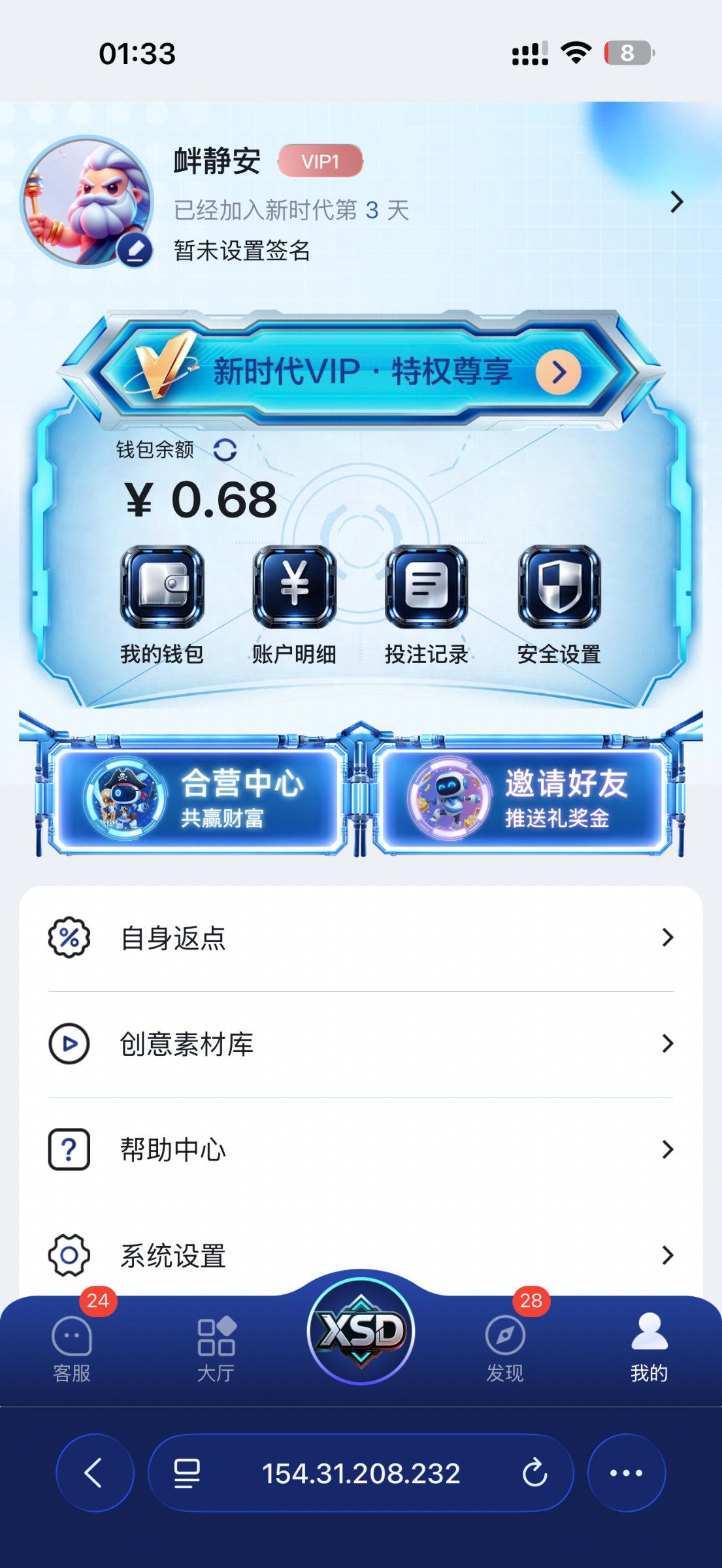Open 系统设置
Viewport: 722px width, 1568px height.
pos(361,1254)
